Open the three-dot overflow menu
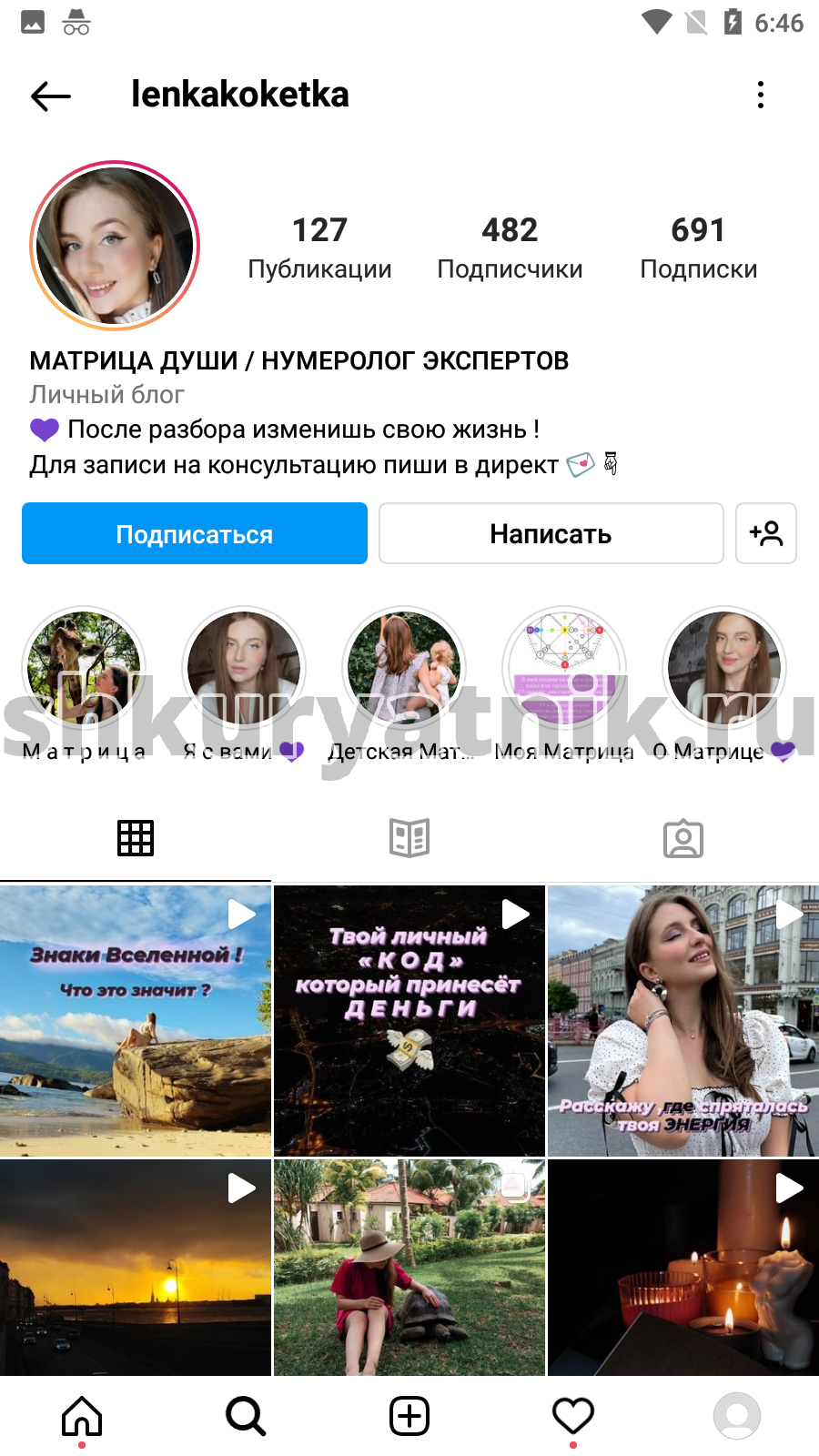The image size is (819, 1456). click(x=761, y=95)
